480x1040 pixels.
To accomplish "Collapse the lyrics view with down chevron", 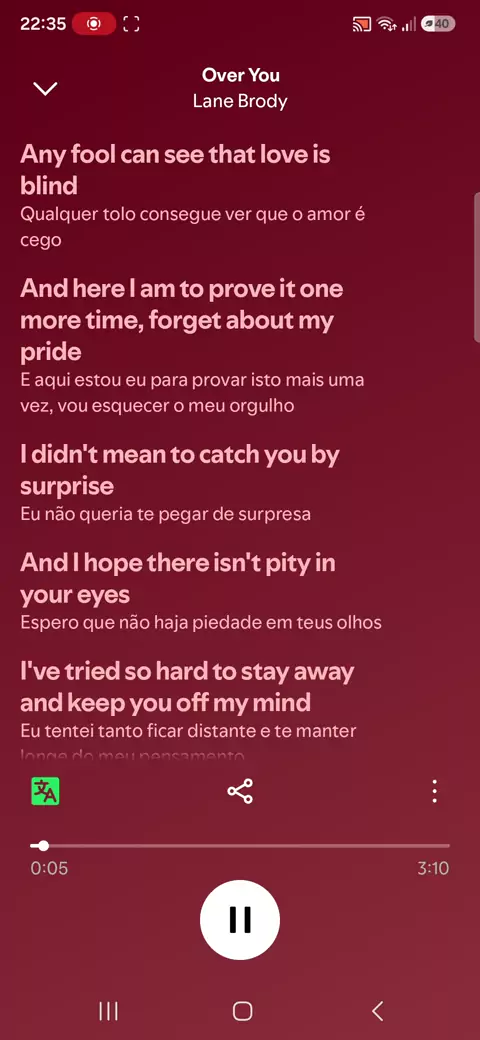I will (x=45, y=89).
